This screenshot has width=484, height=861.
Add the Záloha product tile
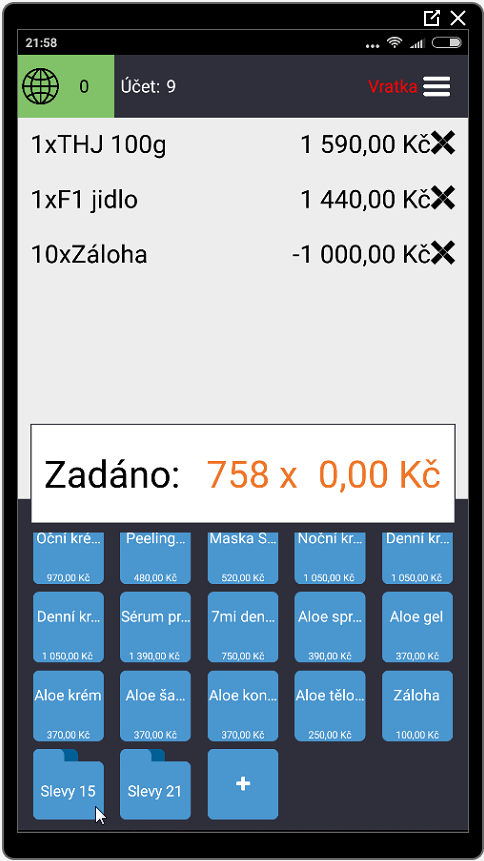(x=418, y=706)
